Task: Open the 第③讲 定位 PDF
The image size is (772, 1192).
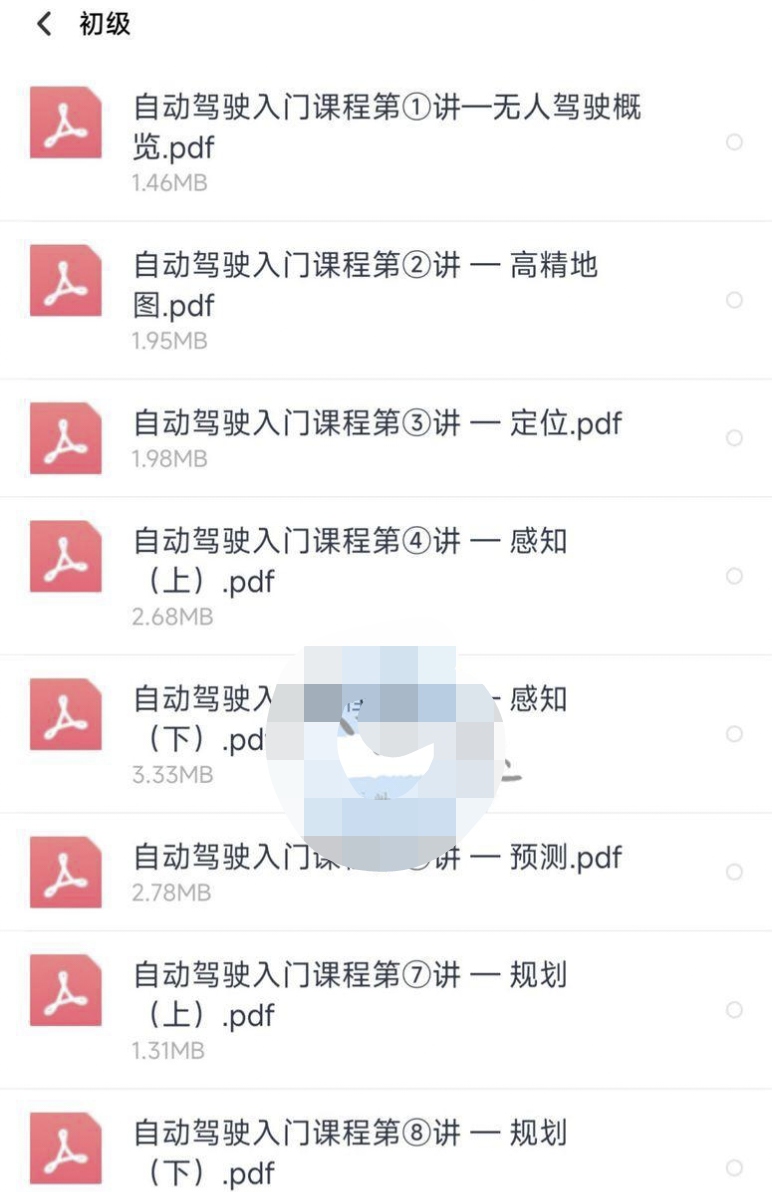Action: (x=377, y=423)
